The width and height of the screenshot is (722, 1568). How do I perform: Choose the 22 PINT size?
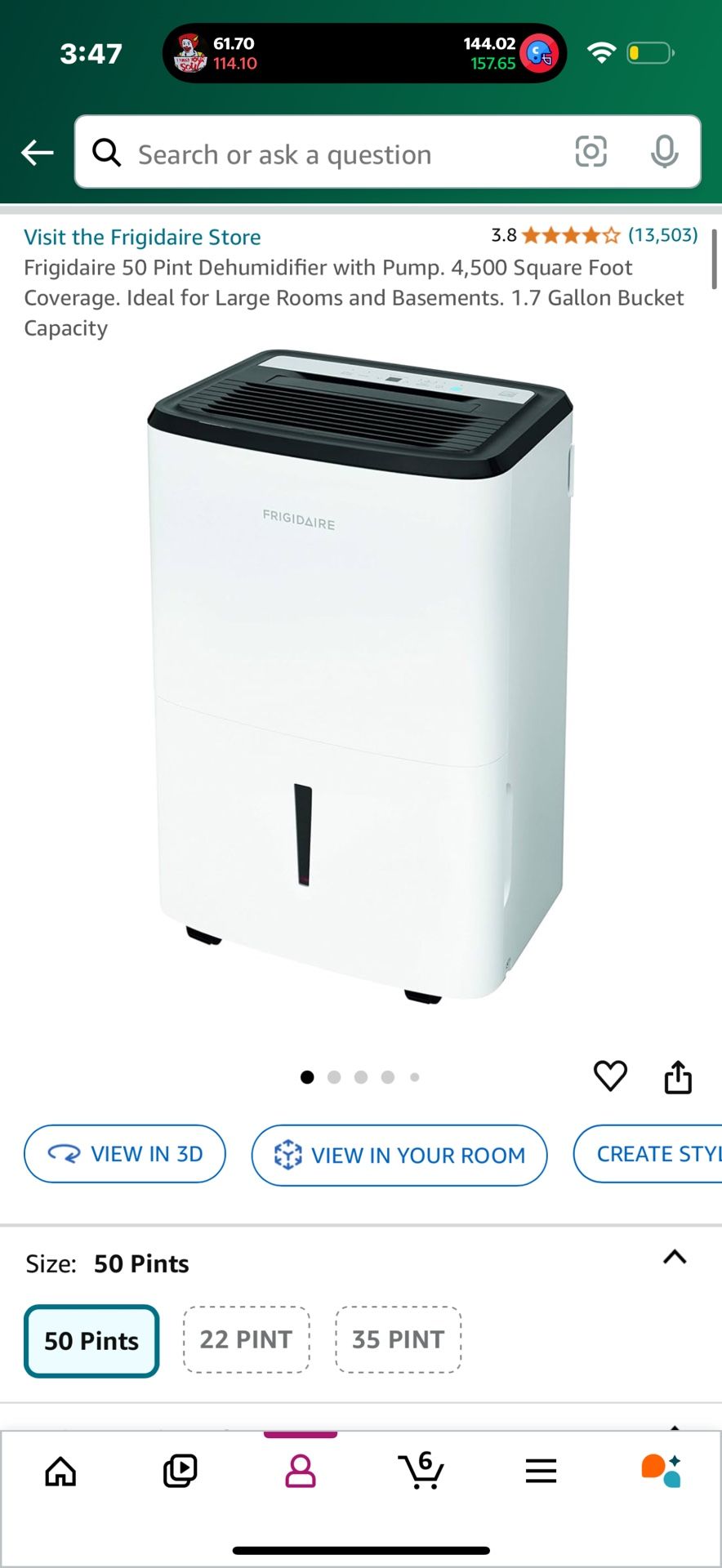click(246, 1339)
